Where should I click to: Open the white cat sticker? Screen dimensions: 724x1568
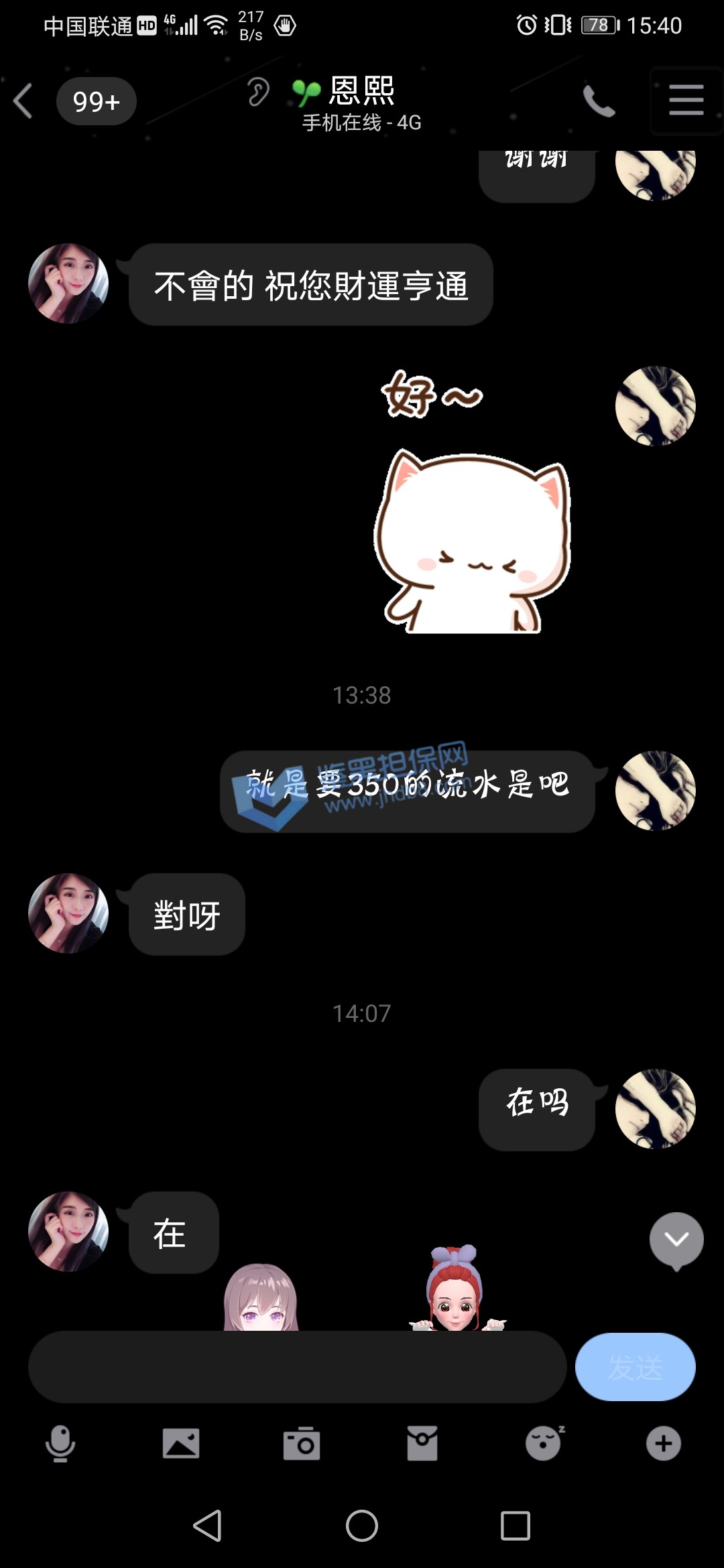472,541
